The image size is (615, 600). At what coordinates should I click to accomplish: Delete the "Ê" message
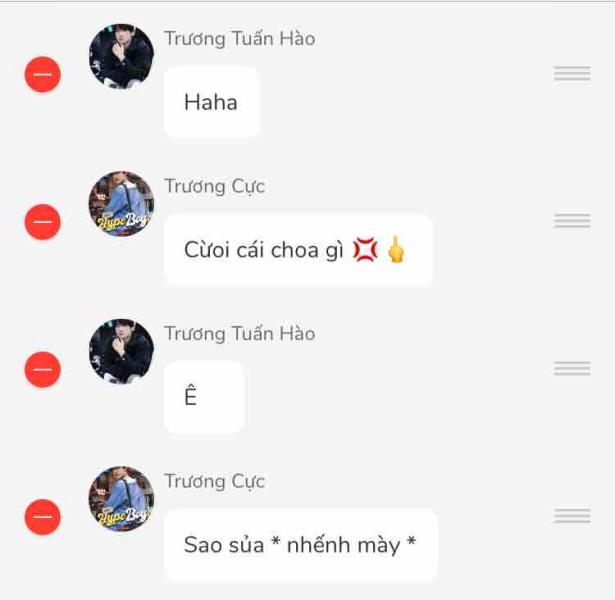[42, 369]
